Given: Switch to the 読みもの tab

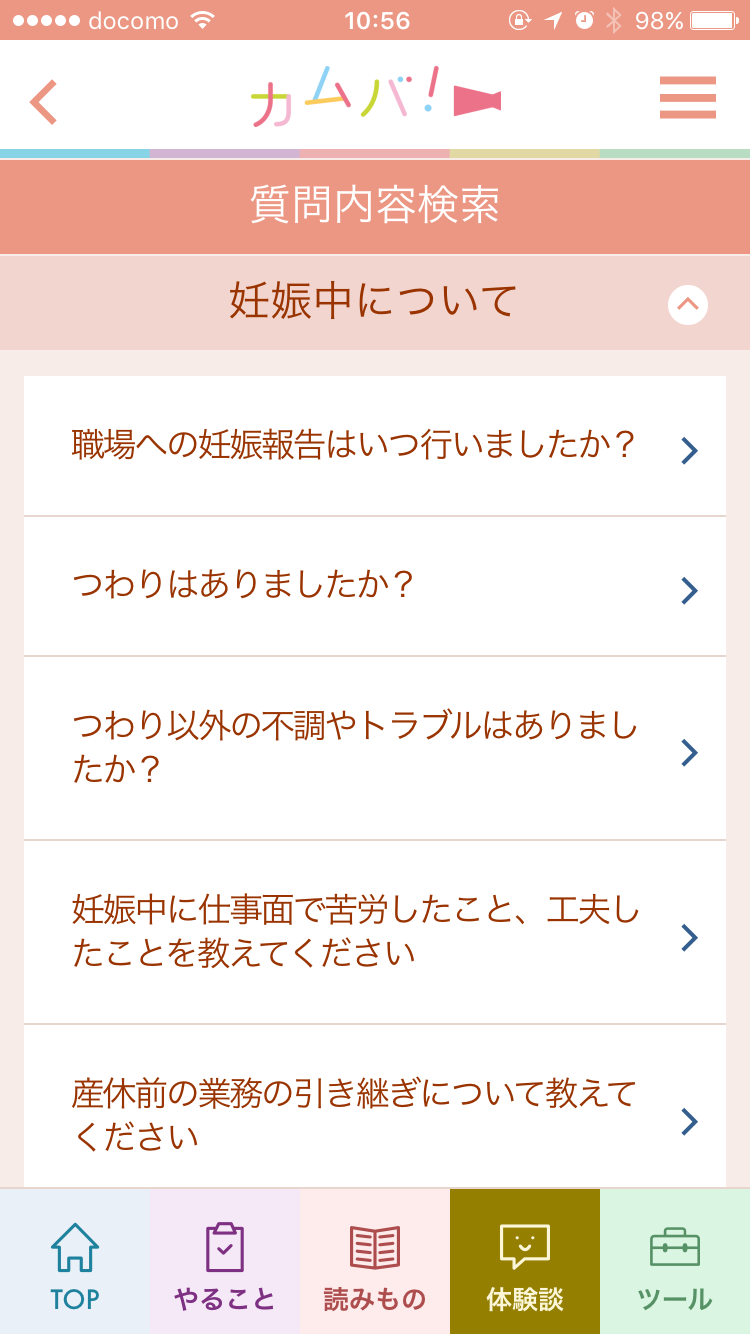Looking at the screenshot, I should tap(375, 1262).
